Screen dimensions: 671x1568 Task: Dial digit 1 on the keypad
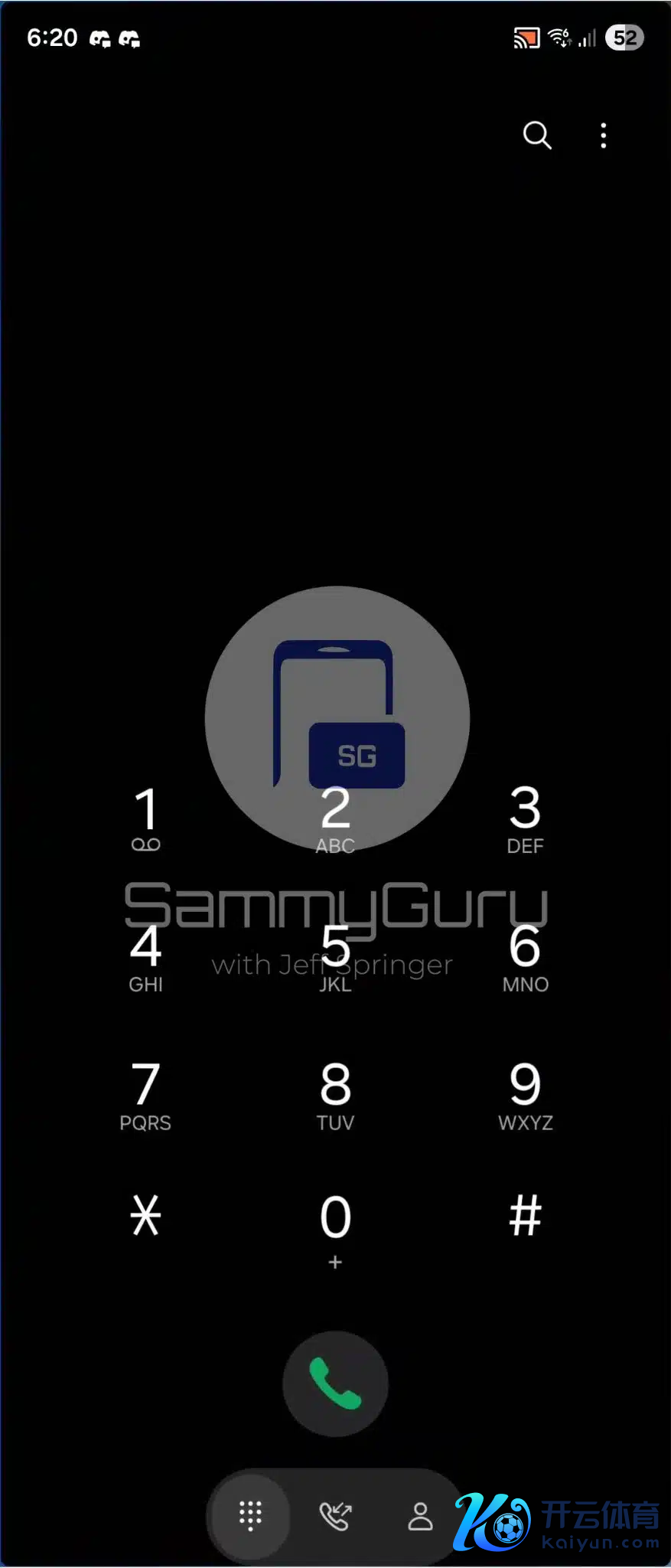[x=145, y=819]
